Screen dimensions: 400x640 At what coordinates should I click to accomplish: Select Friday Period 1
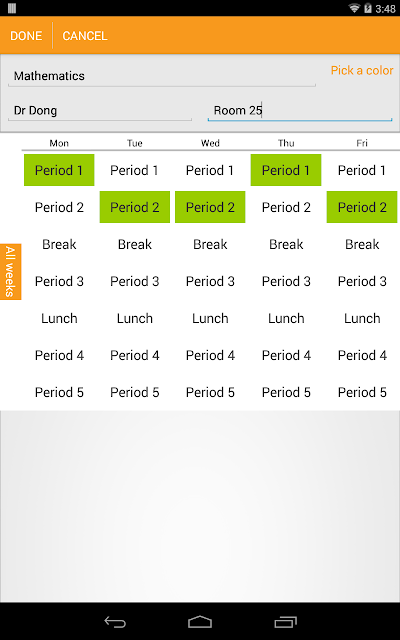click(x=362, y=170)
